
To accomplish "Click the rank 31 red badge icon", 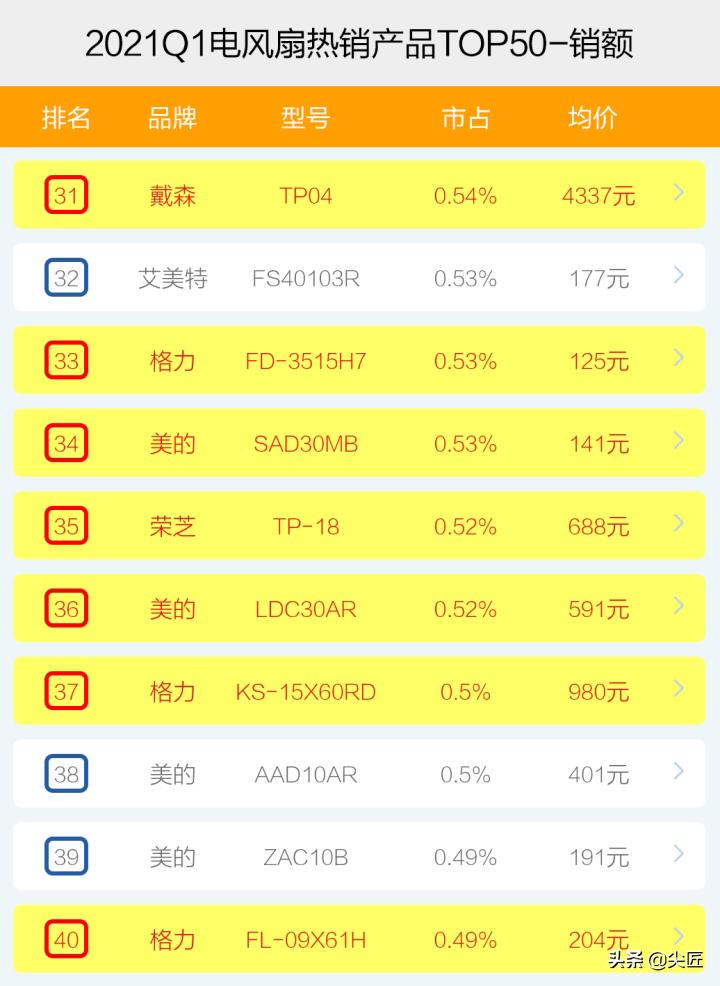I will [x=66, y=196].
